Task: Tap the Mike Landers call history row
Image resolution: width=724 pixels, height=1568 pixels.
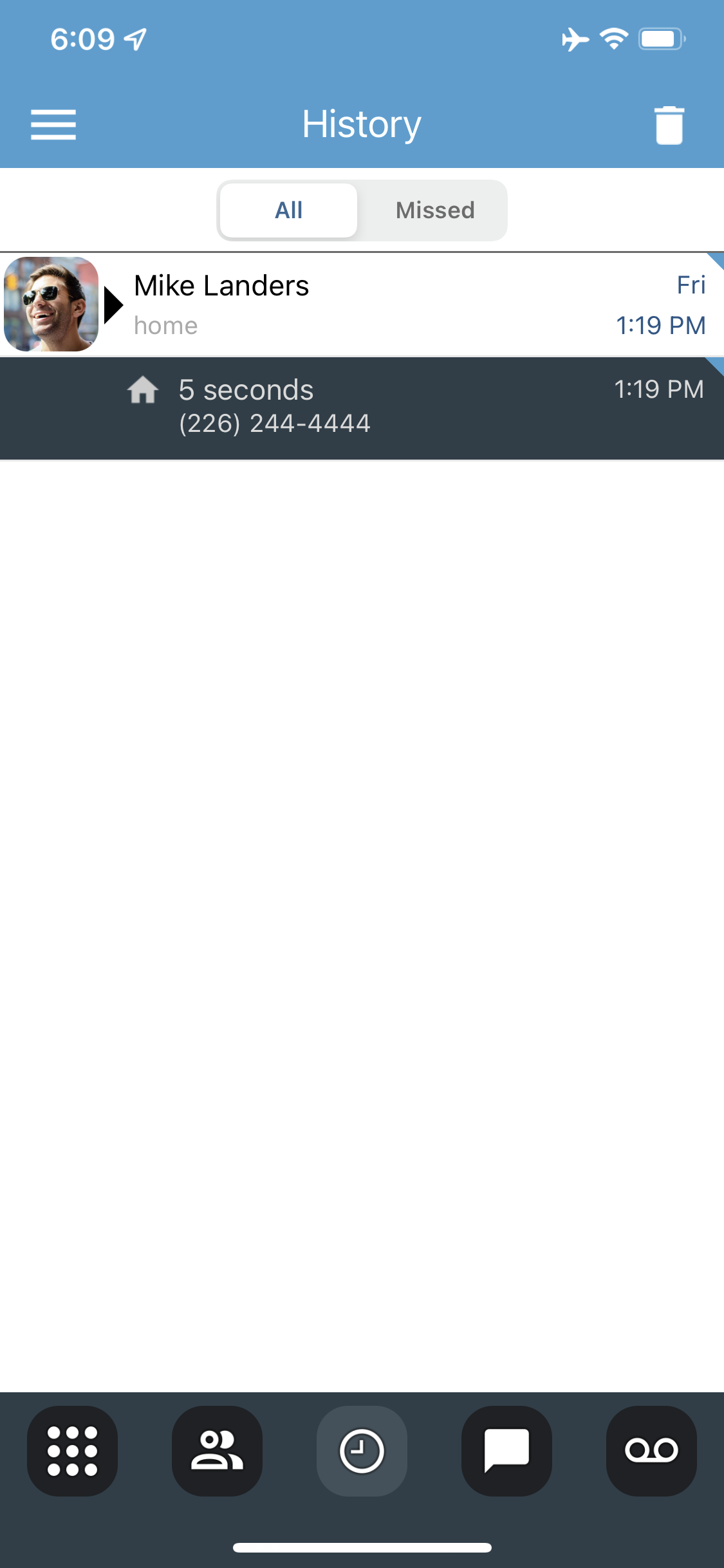Action: (x=362, y=304)
